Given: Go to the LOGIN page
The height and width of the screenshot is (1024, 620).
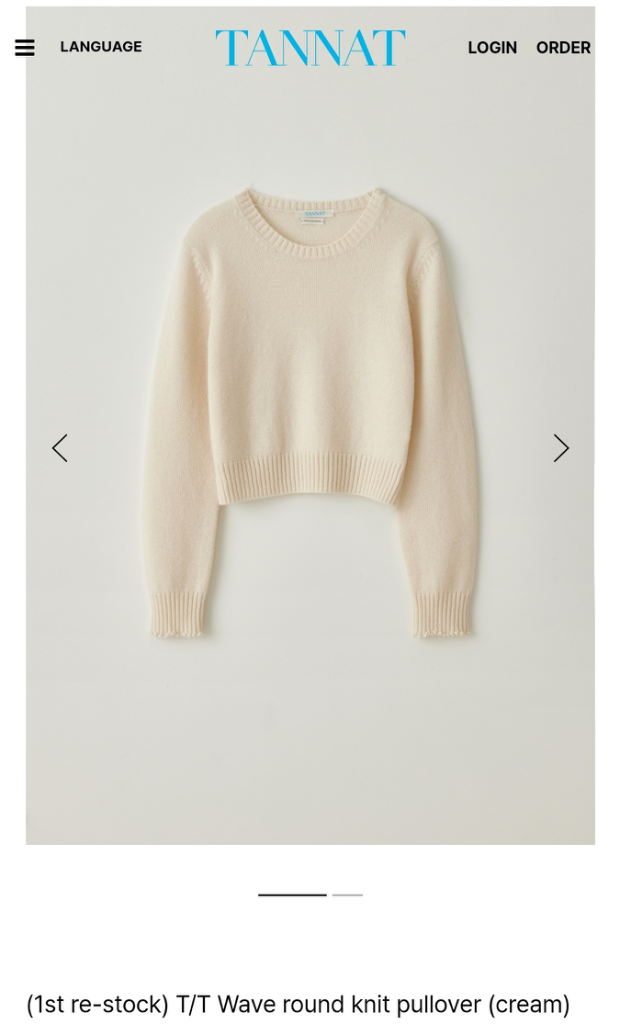Looking at the screenshot, I should coord(492,47).
